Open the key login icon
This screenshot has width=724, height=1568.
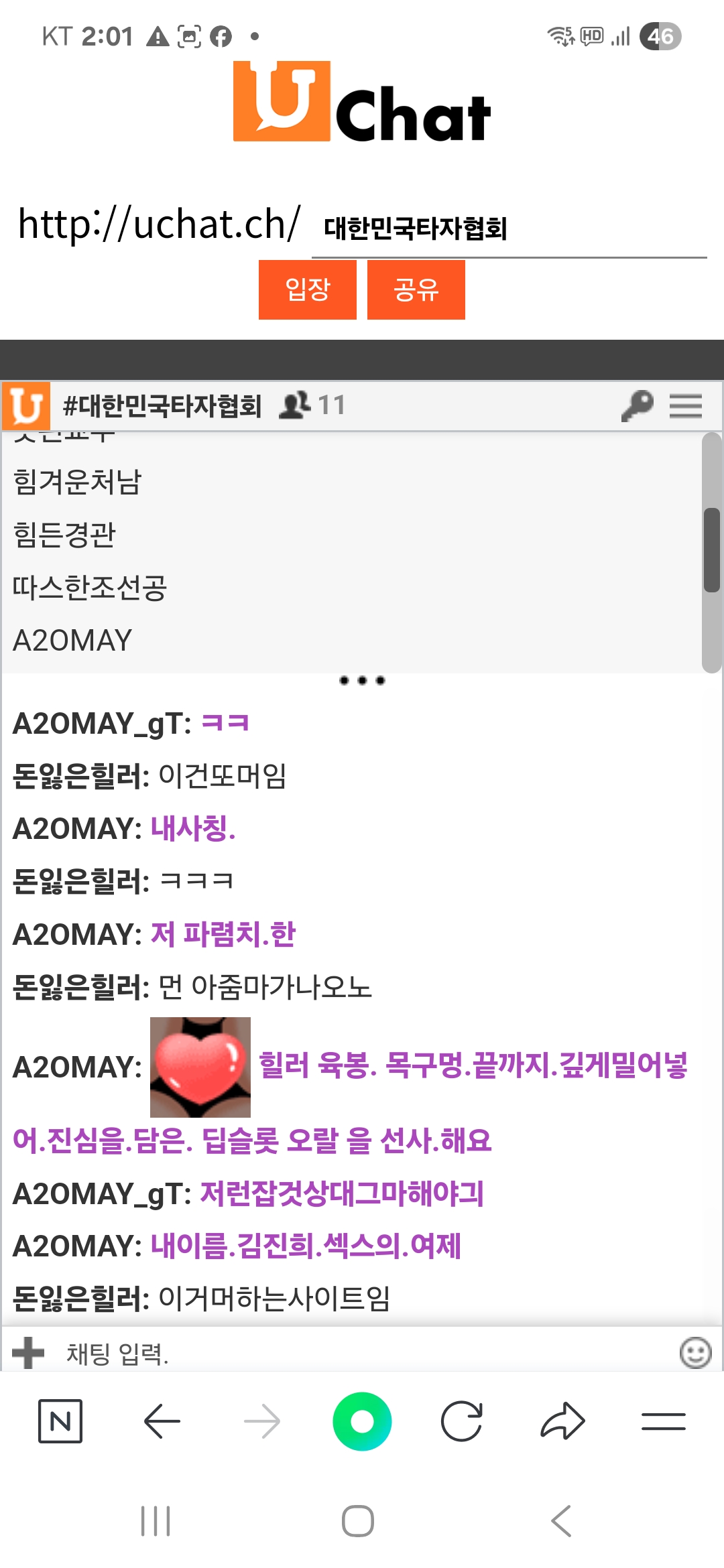[636, 405]
